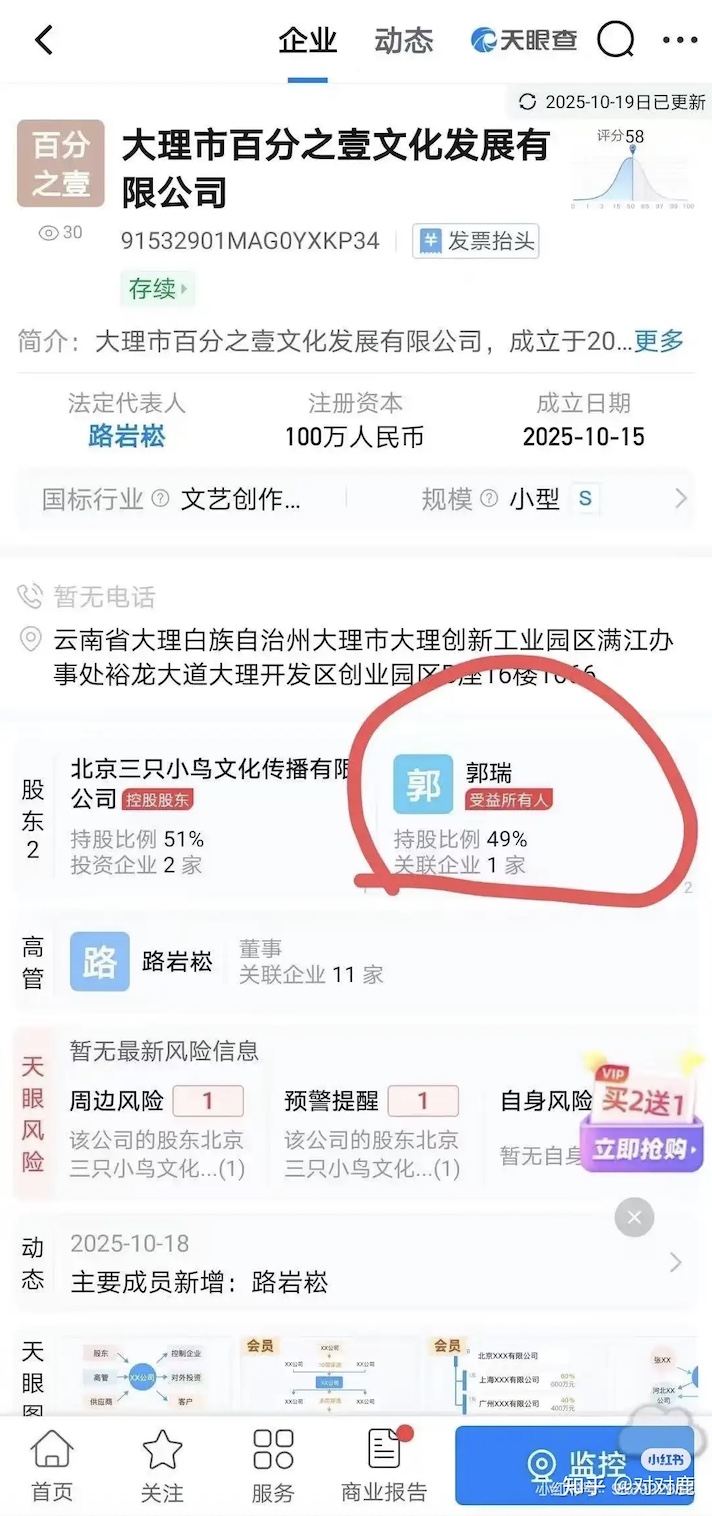Check the 预警提醒 item

click(x=371, y=1101)
